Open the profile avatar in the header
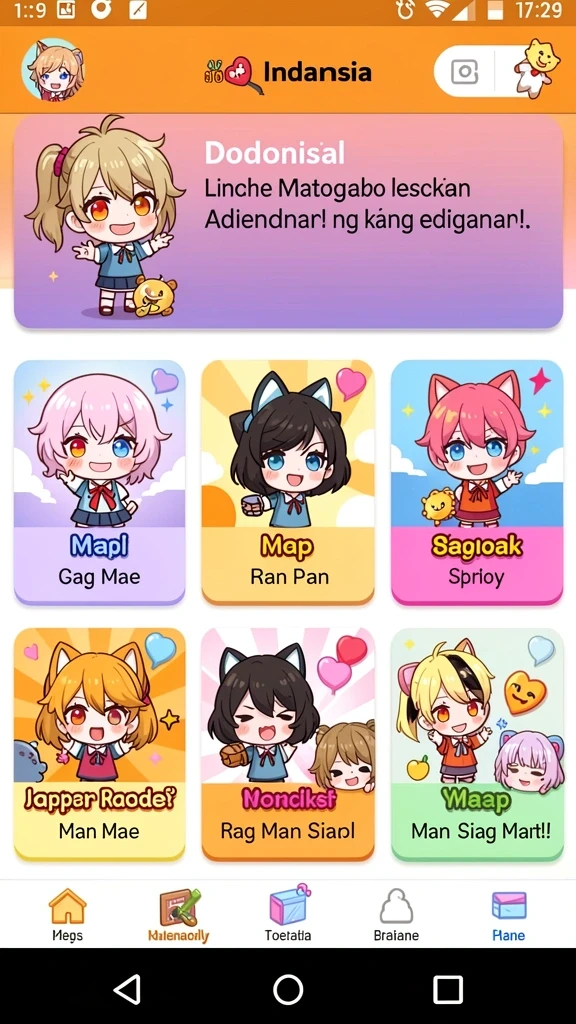 (x=53, y=70)
